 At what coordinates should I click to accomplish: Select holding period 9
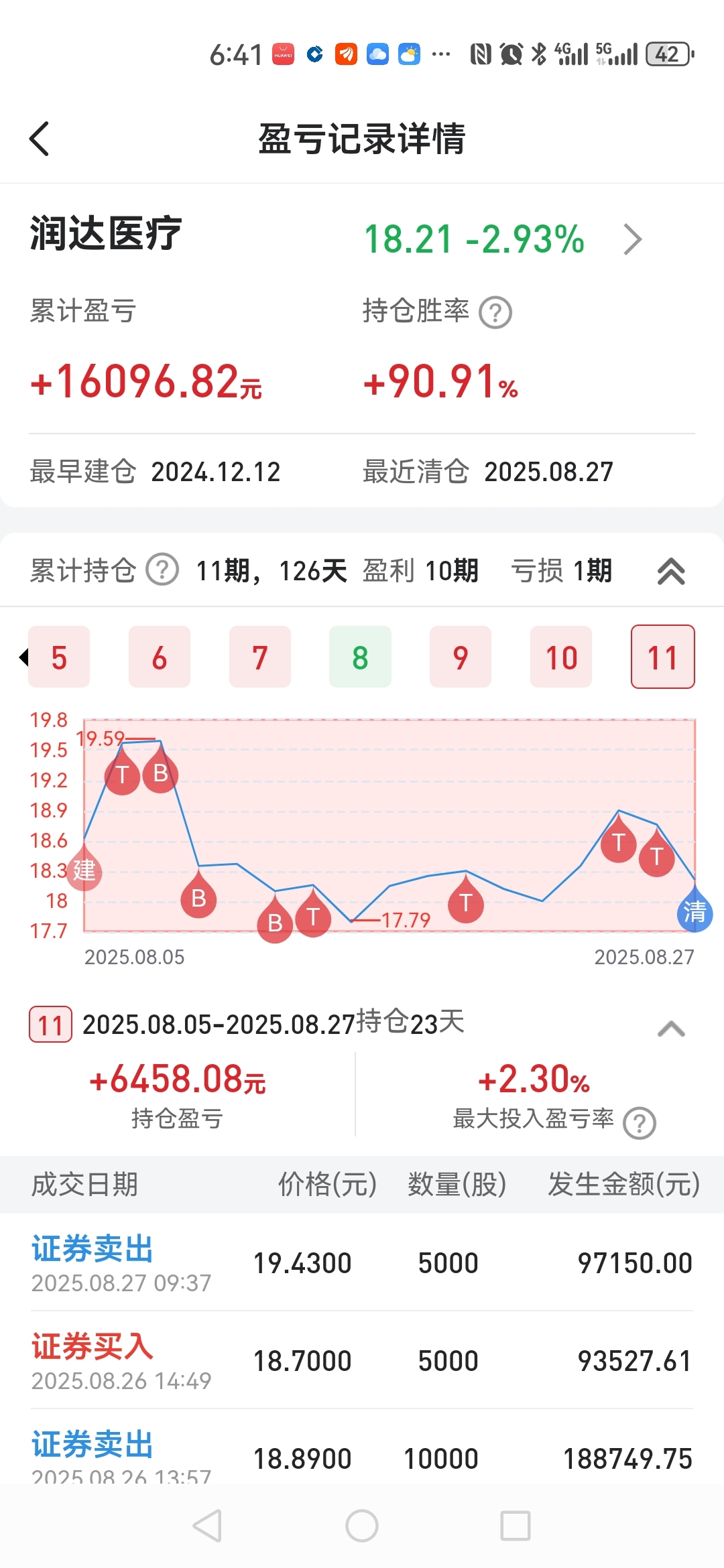461,657
